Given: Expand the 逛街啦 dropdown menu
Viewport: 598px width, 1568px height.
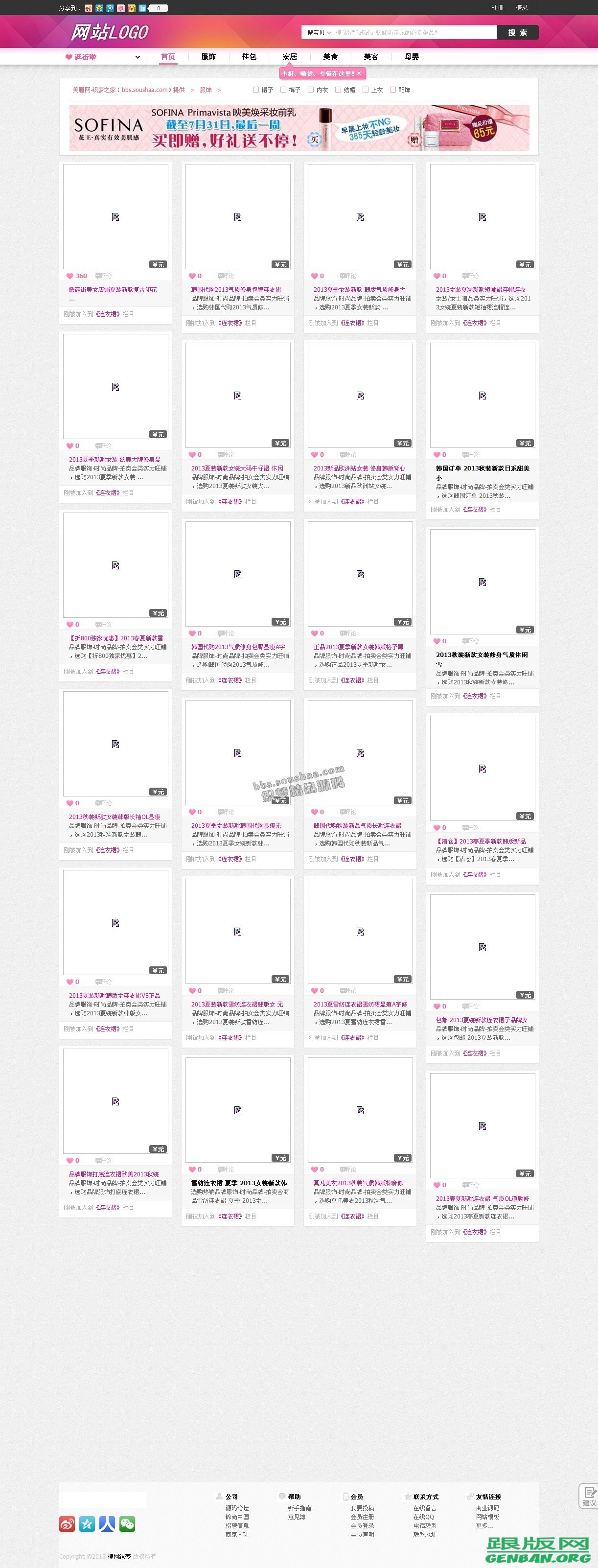Looking at the screenshot, I should coord(102,57).
